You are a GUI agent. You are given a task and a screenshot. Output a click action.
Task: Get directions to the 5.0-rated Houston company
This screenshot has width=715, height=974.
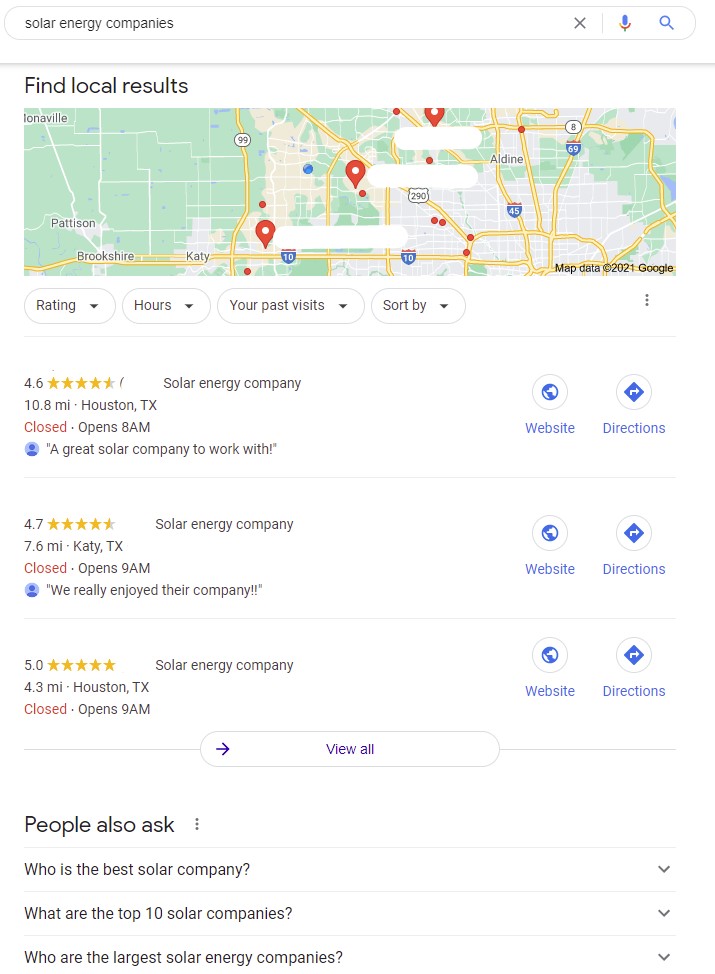pyautogui.click(x=633, y=668)
